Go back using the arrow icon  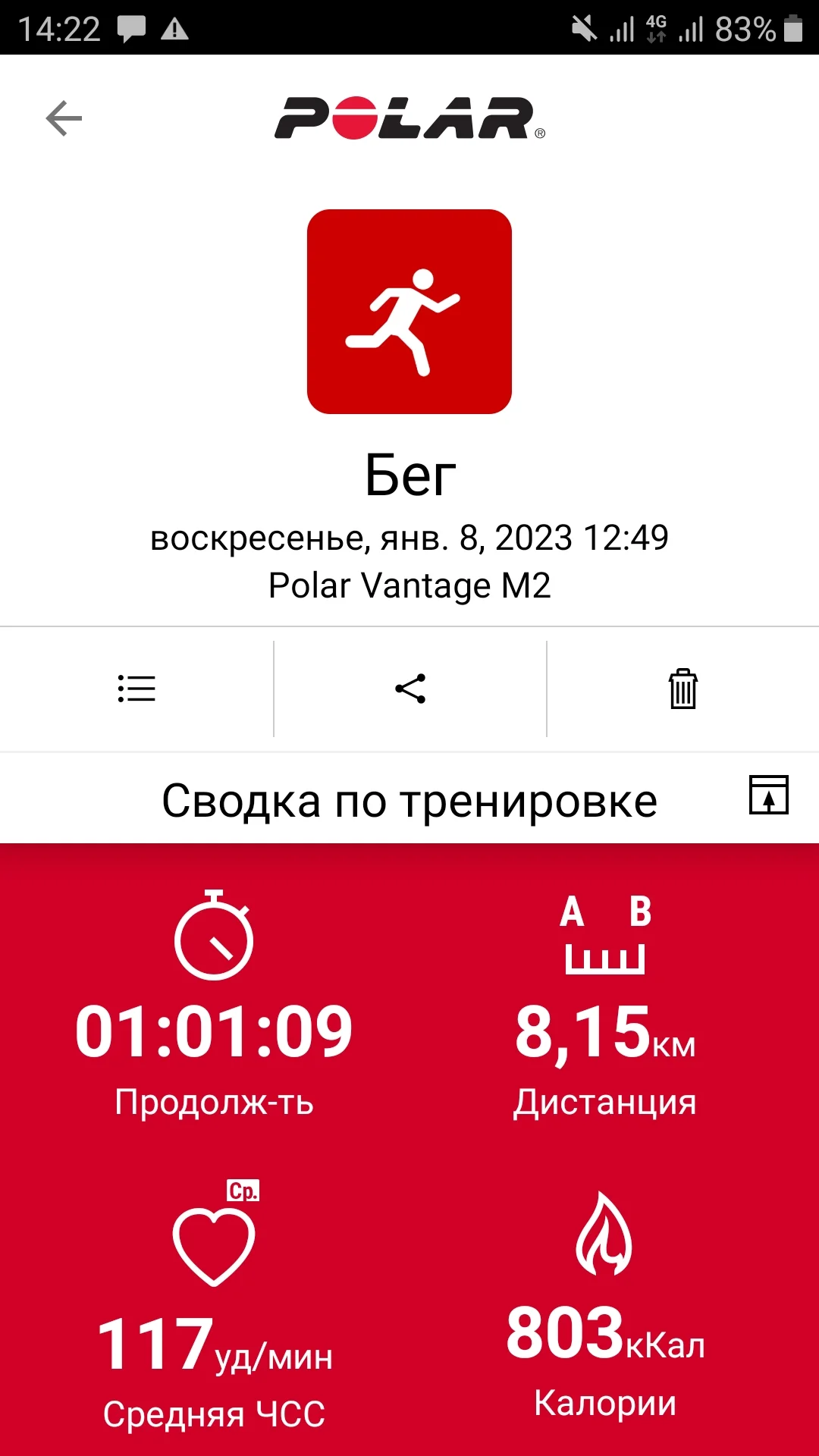[64, 118]
